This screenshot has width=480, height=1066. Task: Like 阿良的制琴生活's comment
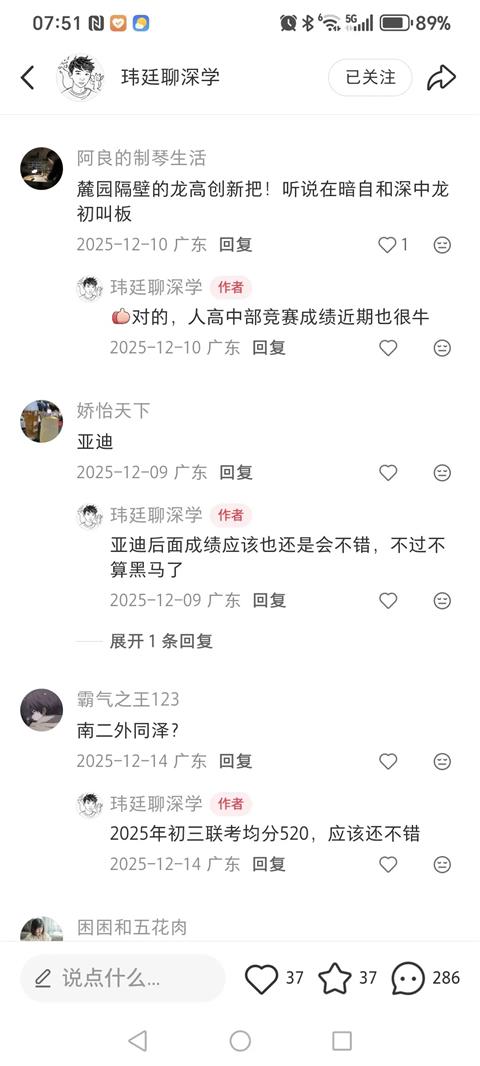(388, 245)
